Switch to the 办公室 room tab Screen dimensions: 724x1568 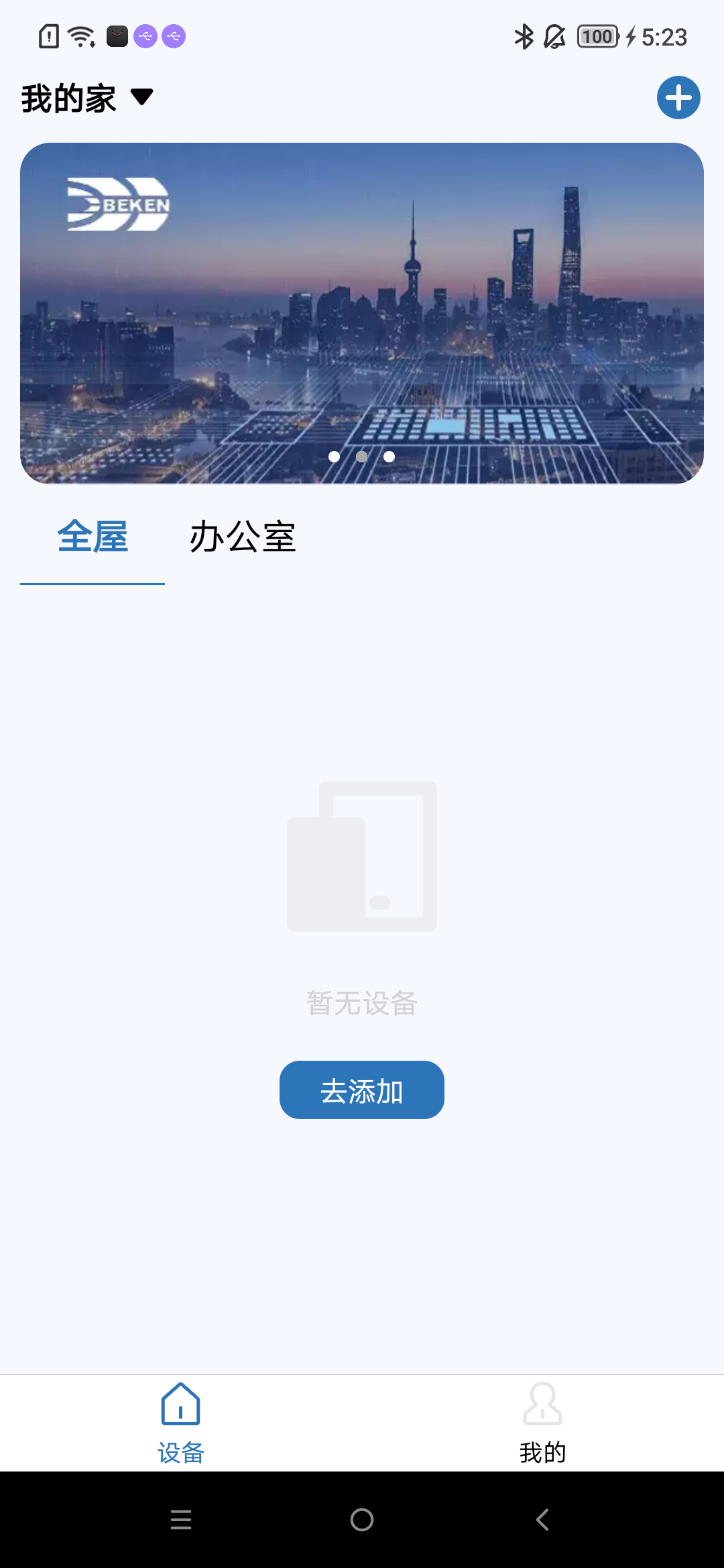click(x=243, y=537)
